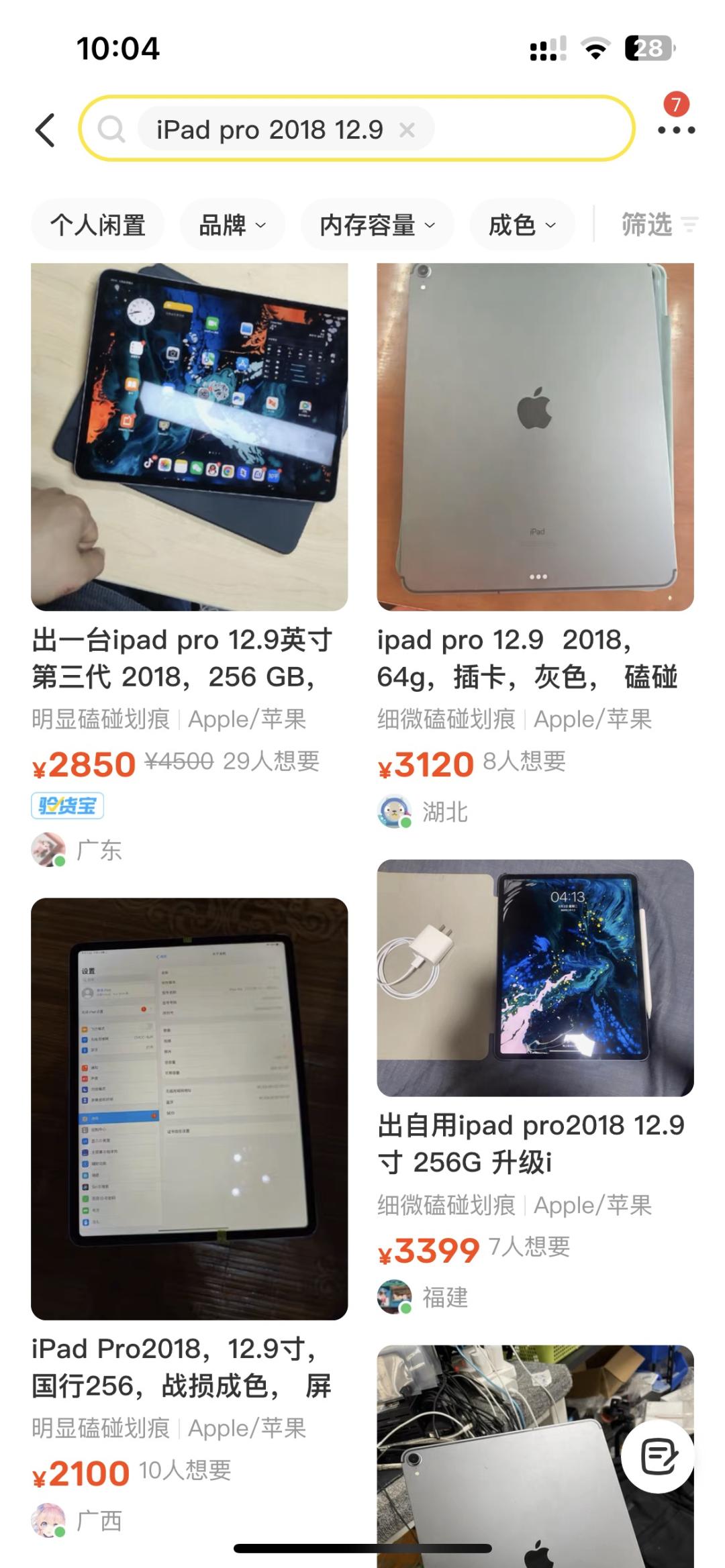
Task: Open the Wi-Fi status indicator
Action: 597,48
